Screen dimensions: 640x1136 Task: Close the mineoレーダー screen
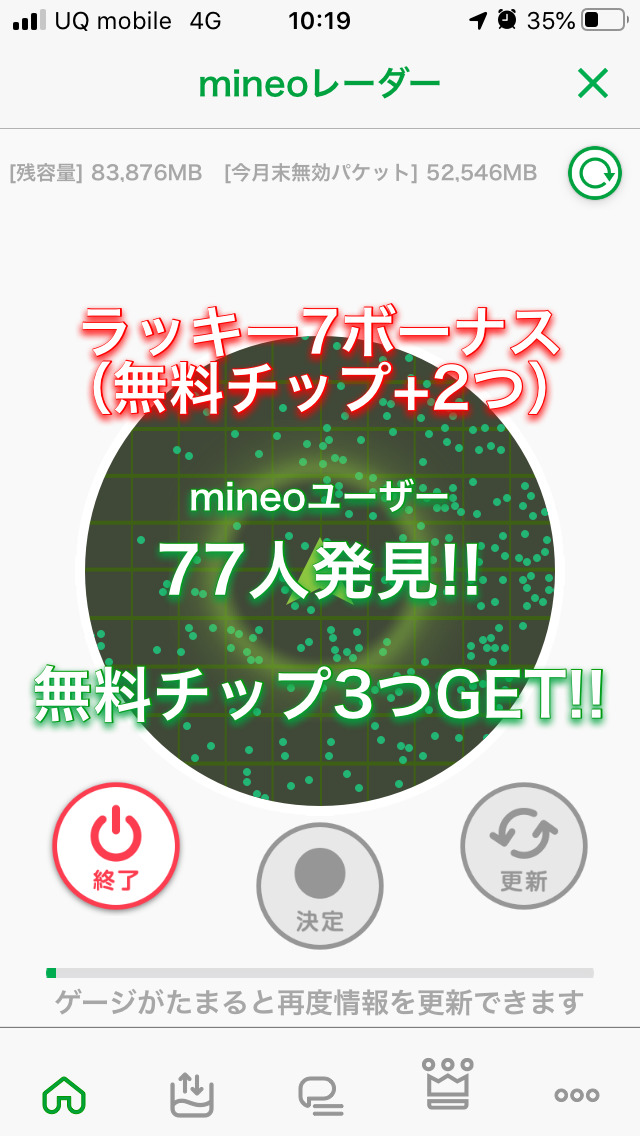592,85
